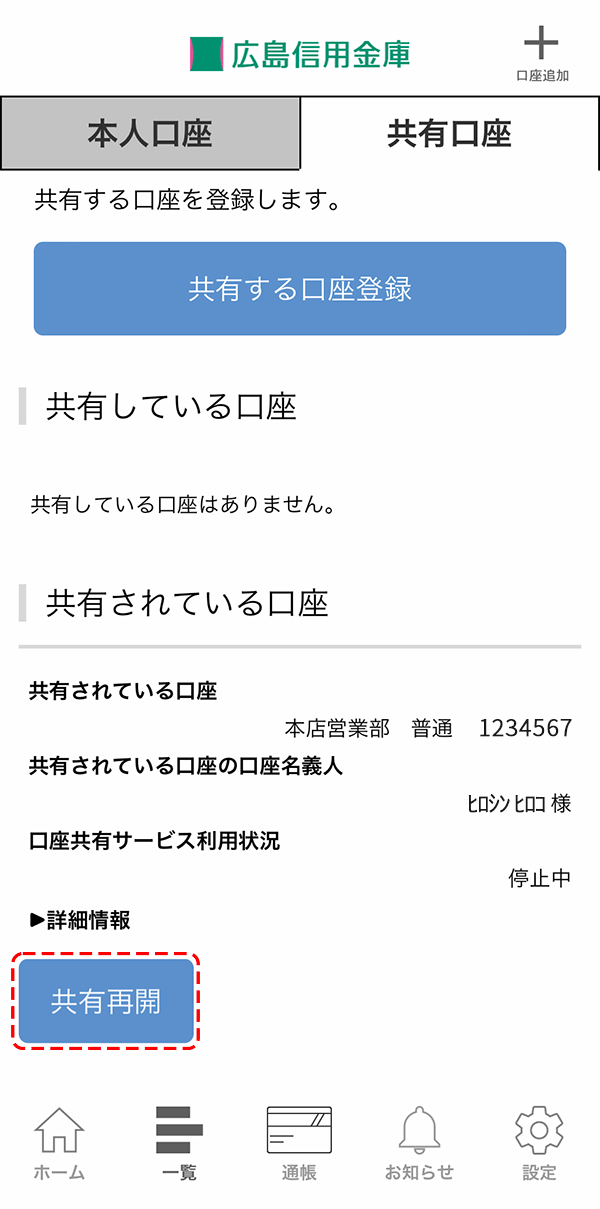Tap the 共有する口座登録 button
Screen dimensions: 600x1209
click(300, 289)
